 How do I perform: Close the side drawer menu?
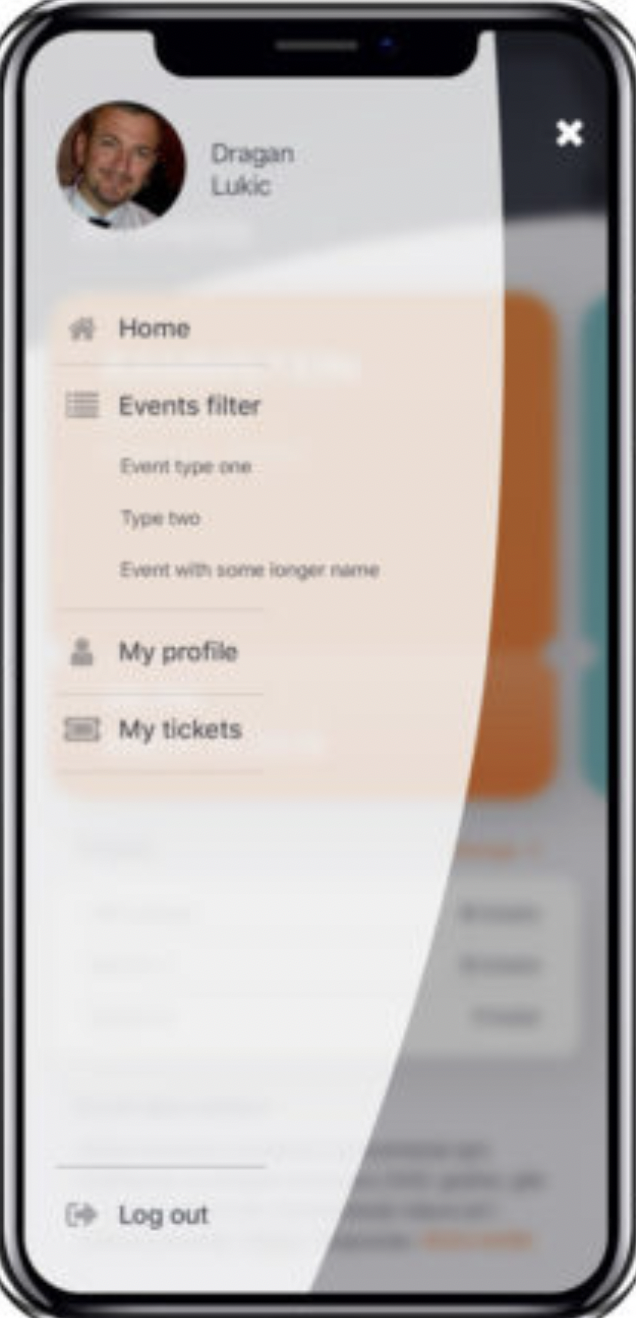(569, 133)
